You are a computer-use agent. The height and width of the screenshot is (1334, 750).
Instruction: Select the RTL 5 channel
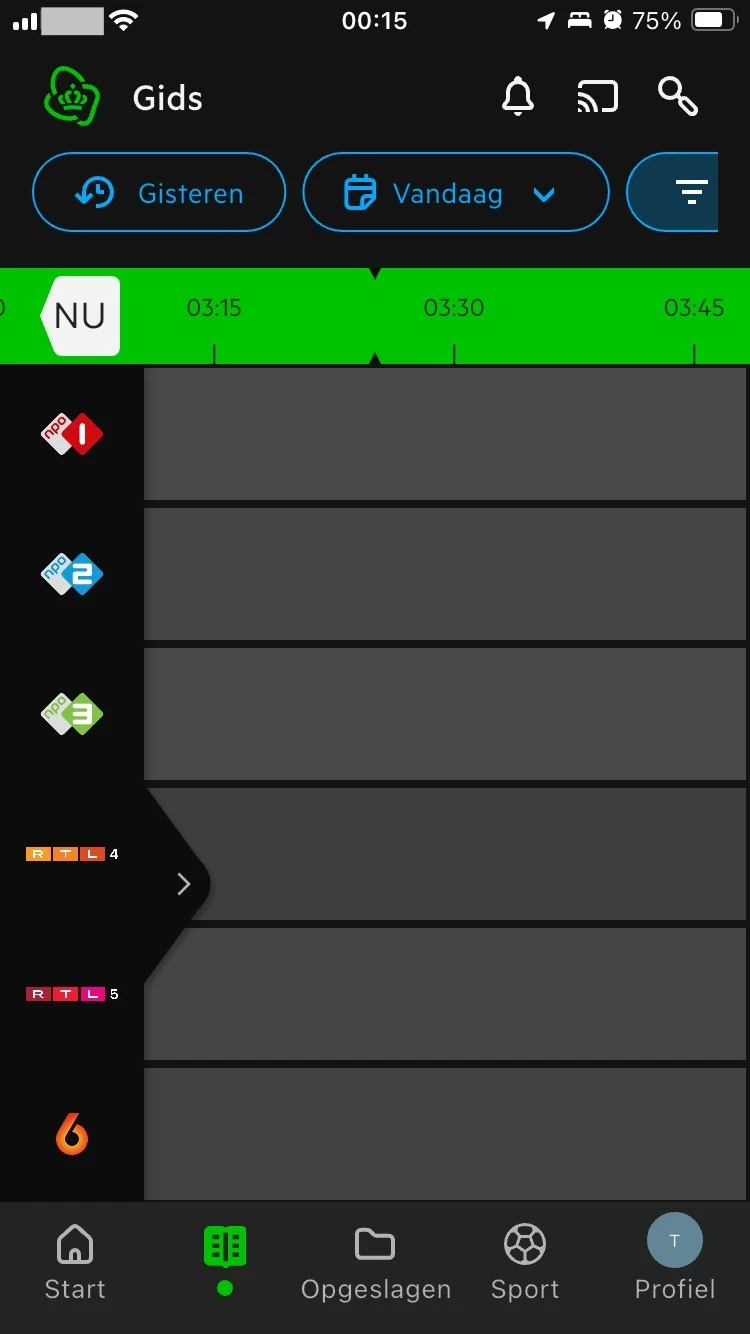pyautogui.click(x=71, y=994)
